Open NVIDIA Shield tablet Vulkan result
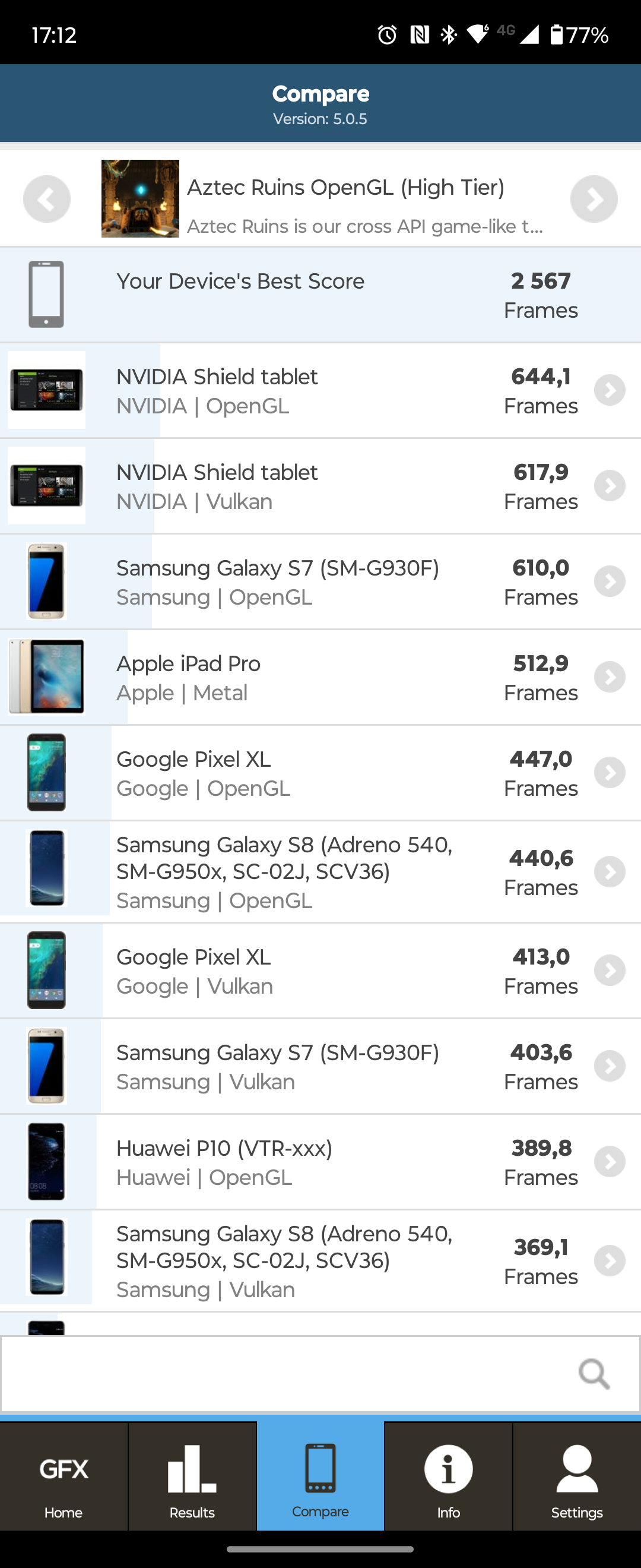The image size is (641, 1568). pyautogui.click(x=320, y=486)
